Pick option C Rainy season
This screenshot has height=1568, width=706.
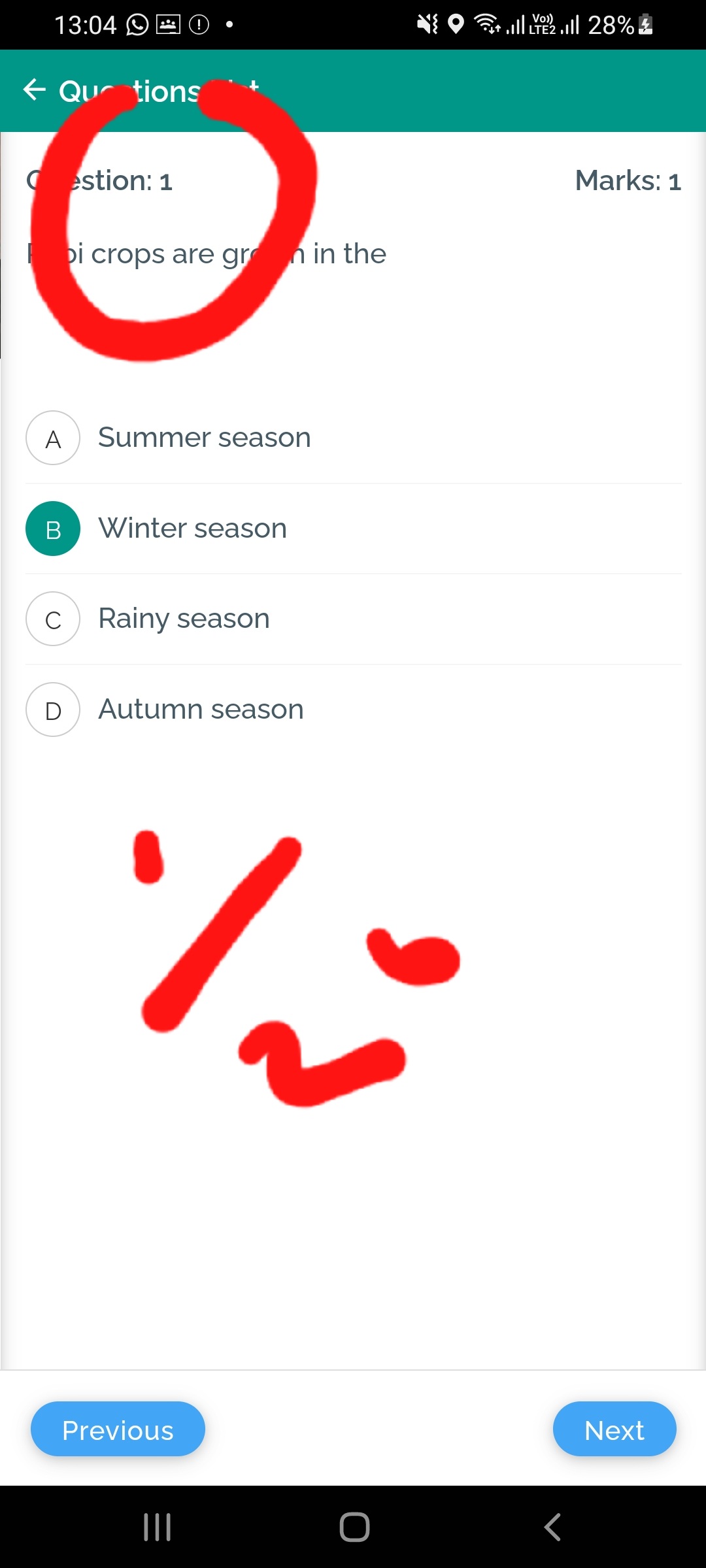[353, 619]
